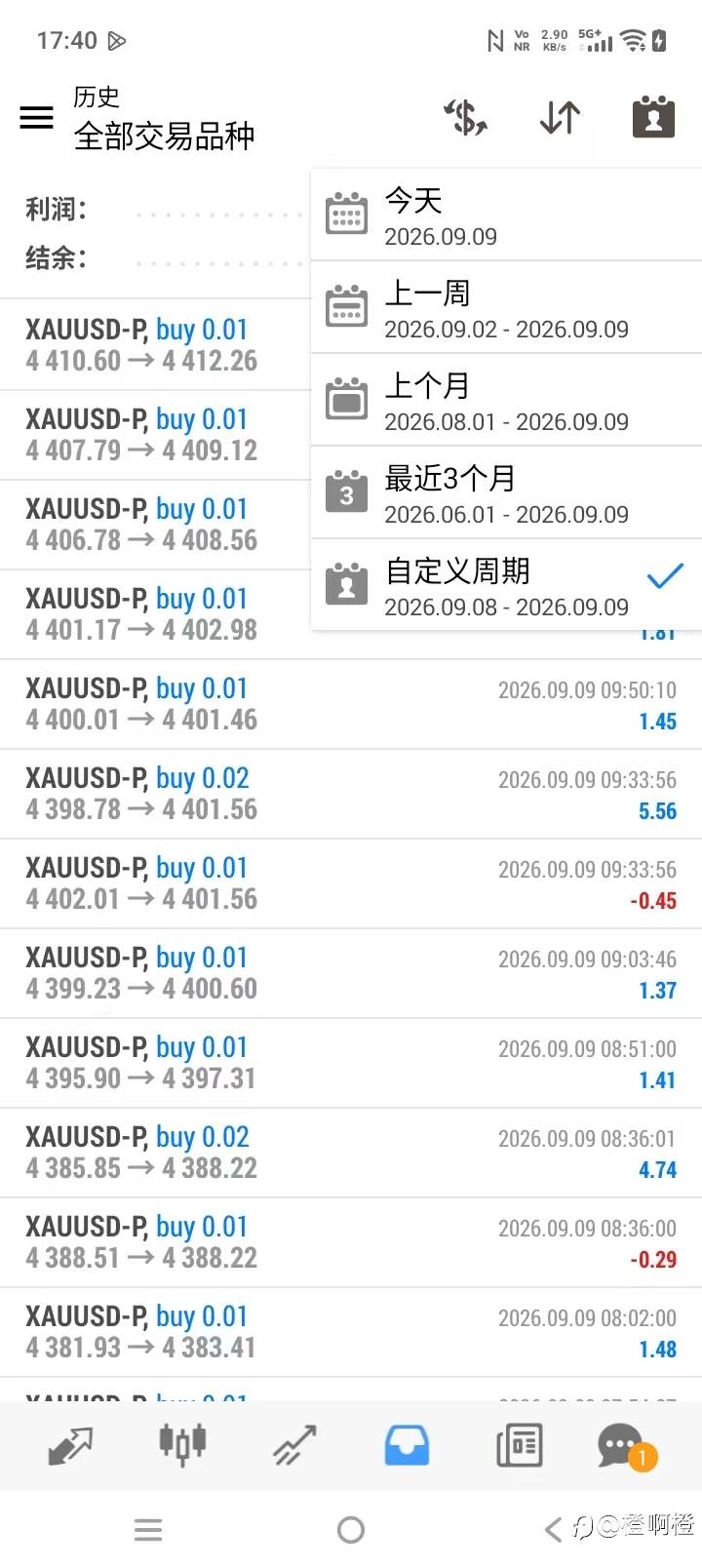Switch to the candlestick chart tab
Viewport: 702px width, 1568px height.
click(x=182, y=1443)
